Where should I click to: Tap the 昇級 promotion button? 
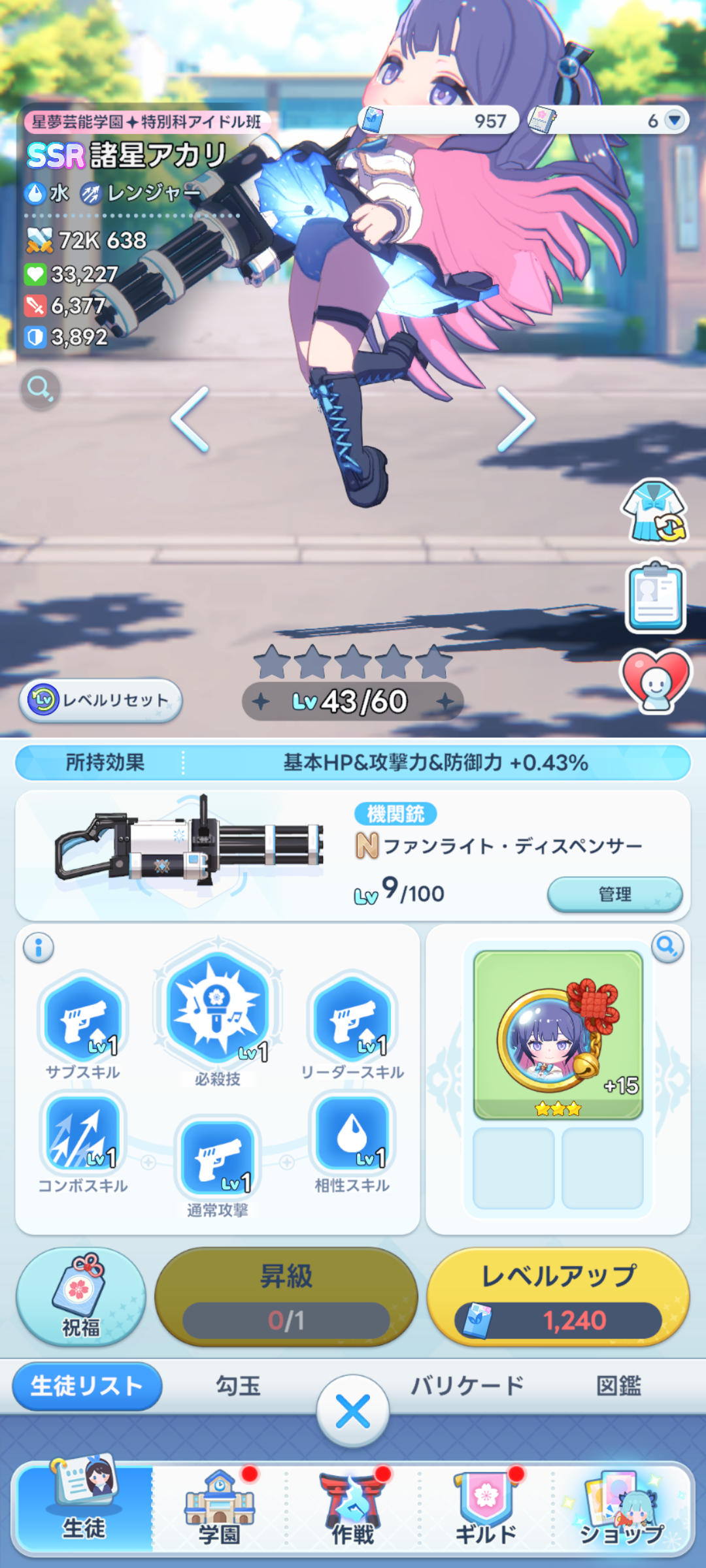click(286, 1297)
